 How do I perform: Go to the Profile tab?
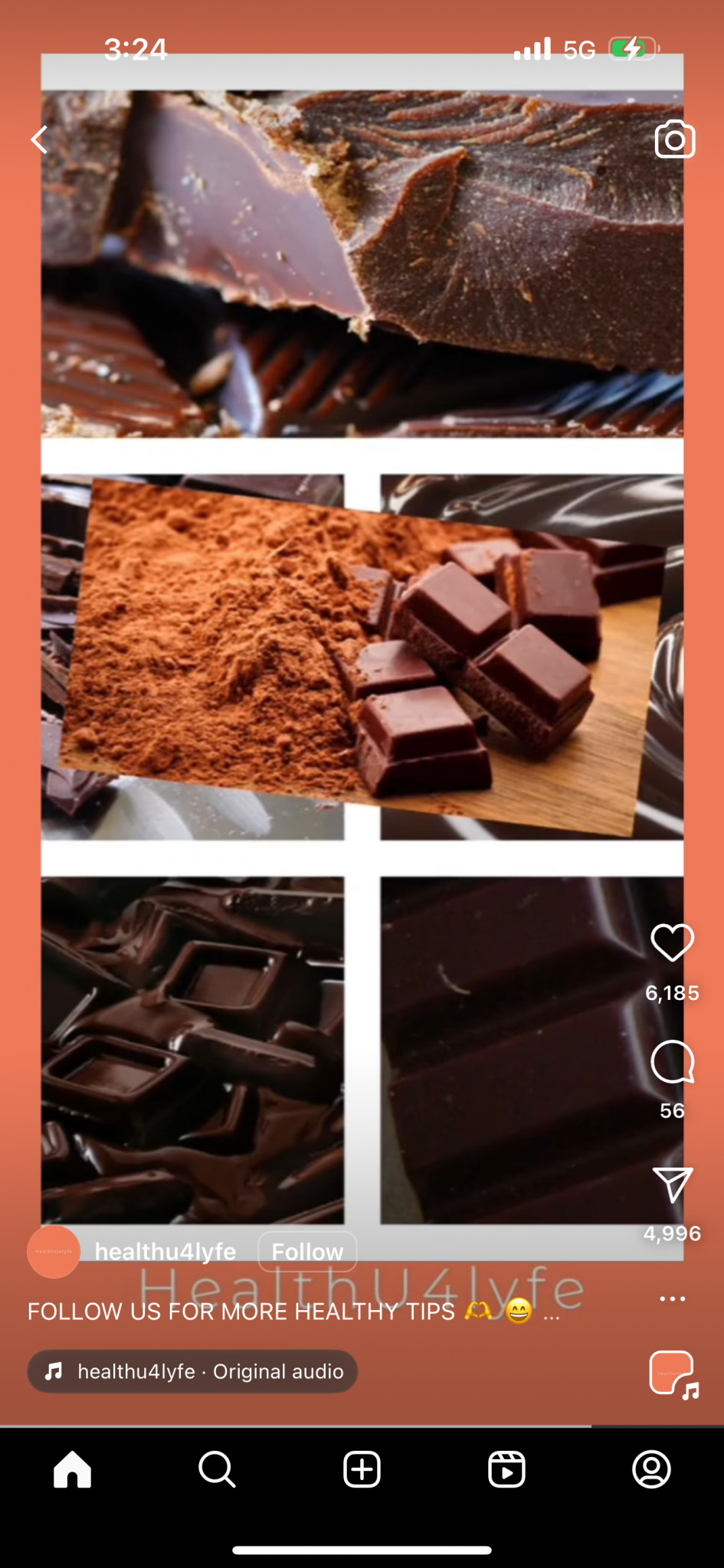click(x=651, y=1469)
